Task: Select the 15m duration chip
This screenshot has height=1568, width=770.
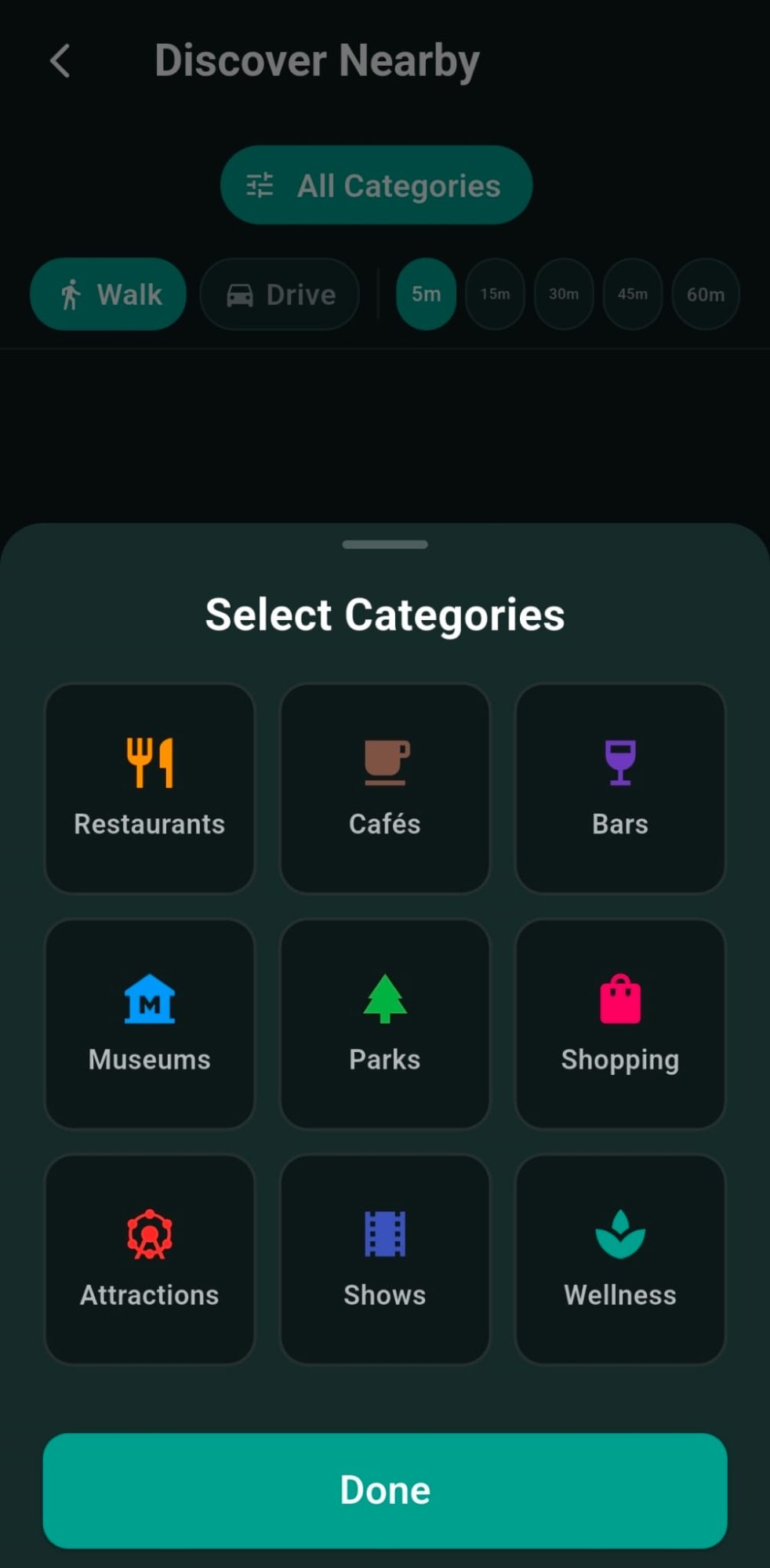Action: click(494, 294)
